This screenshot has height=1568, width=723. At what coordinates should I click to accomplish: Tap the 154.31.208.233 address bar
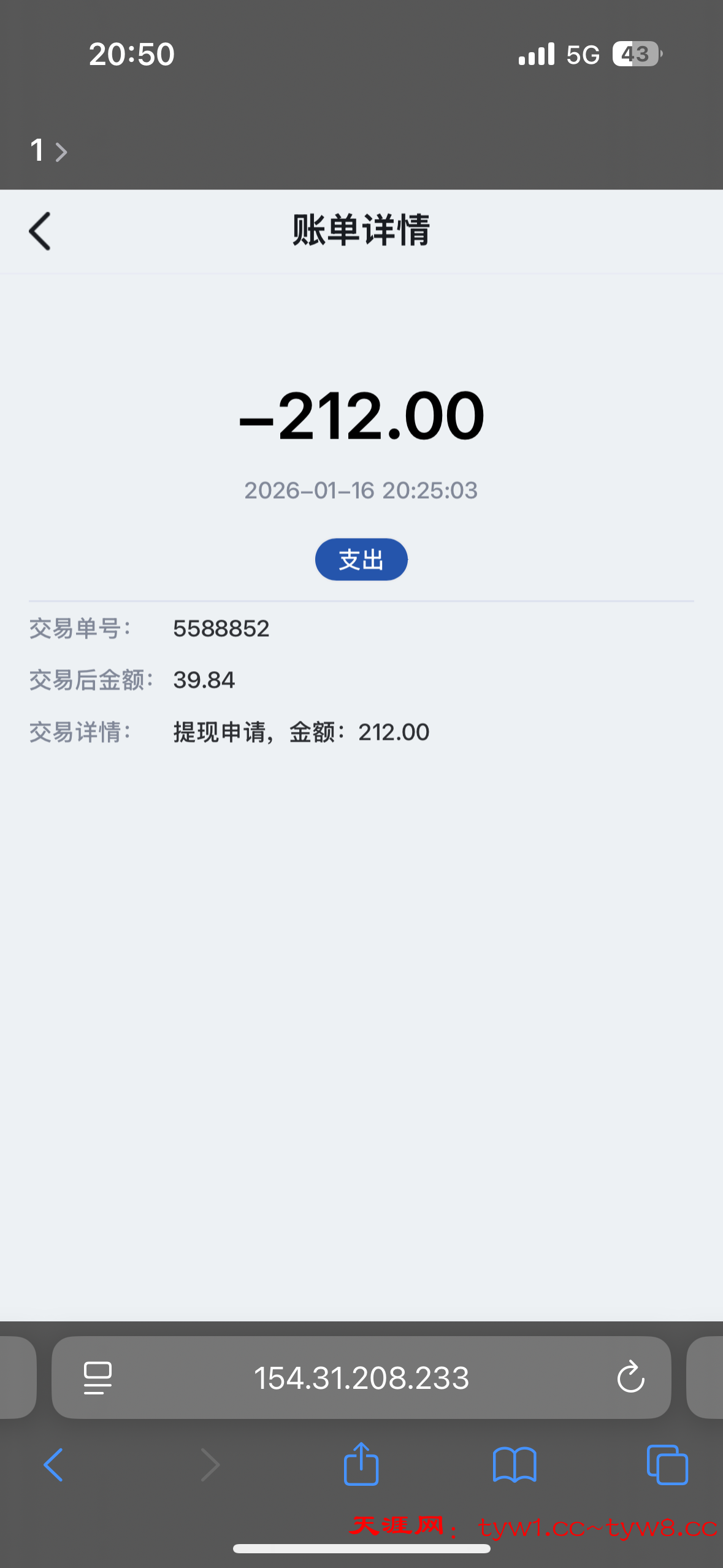tap(361, 1378)
